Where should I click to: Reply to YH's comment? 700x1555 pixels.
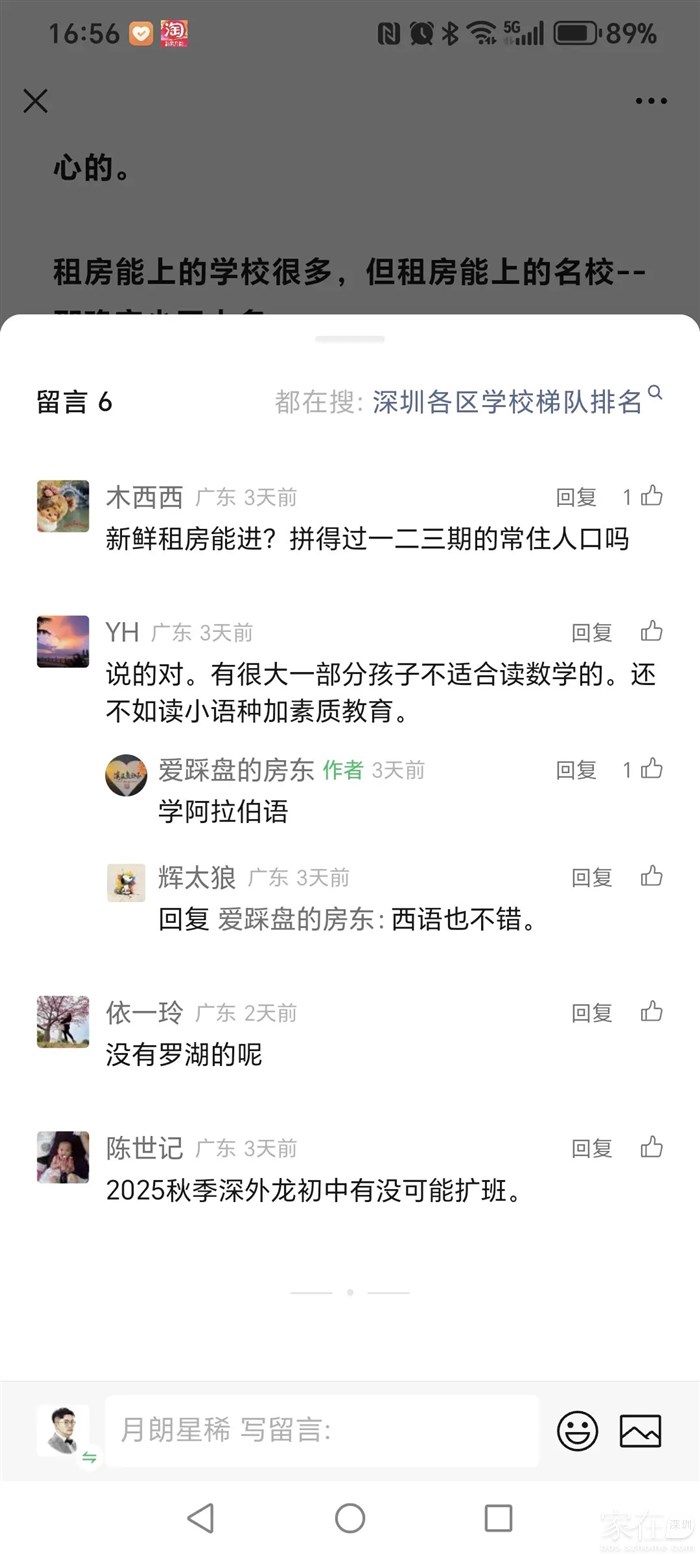(x=591, y=632)
